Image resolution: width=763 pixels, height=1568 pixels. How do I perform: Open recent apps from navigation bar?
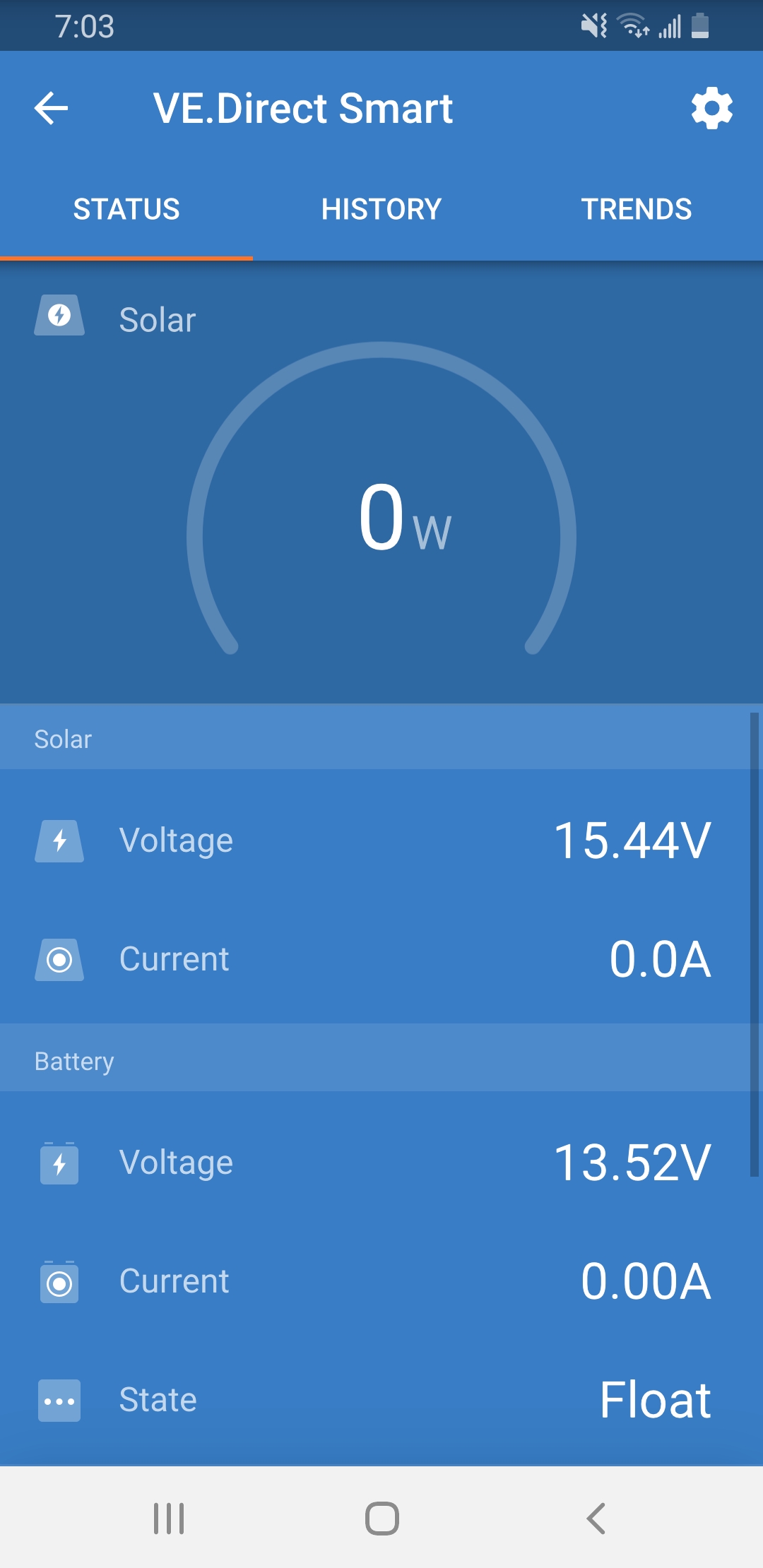click(169, 1518)
